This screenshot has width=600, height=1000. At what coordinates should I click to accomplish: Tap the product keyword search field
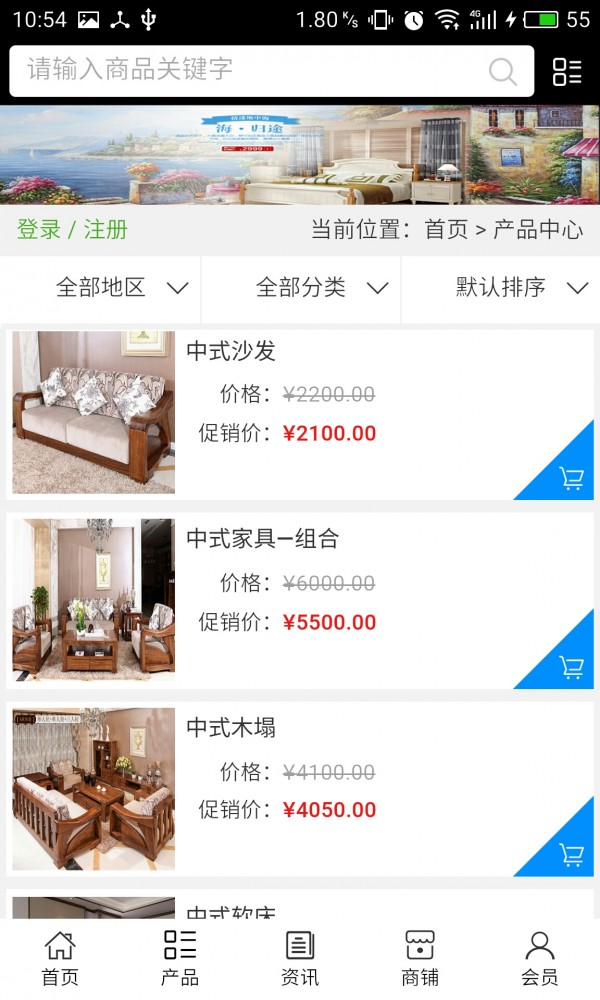coord(250,71)
